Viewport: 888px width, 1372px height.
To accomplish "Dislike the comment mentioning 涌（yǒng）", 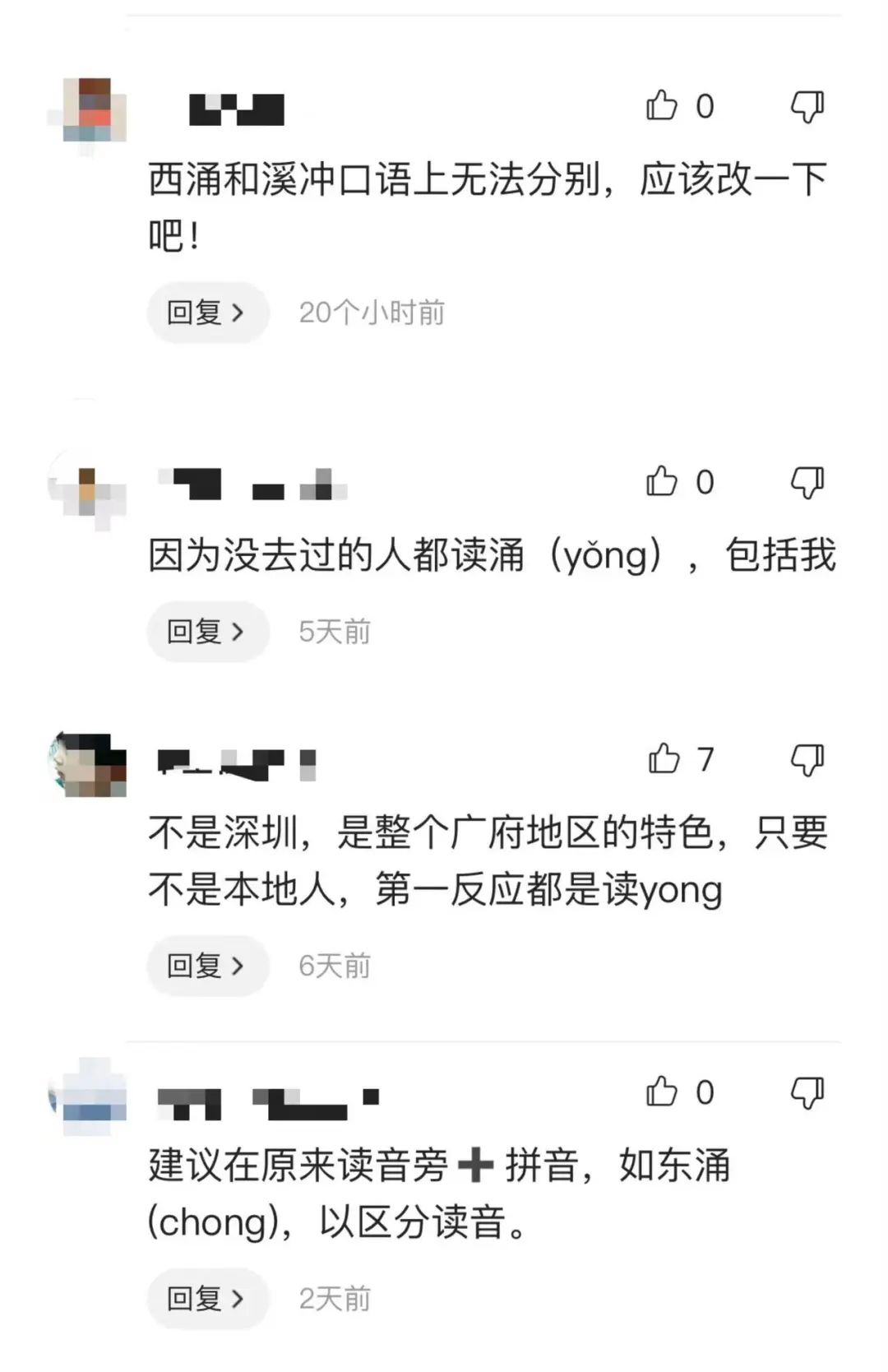I will pos(807,483).
